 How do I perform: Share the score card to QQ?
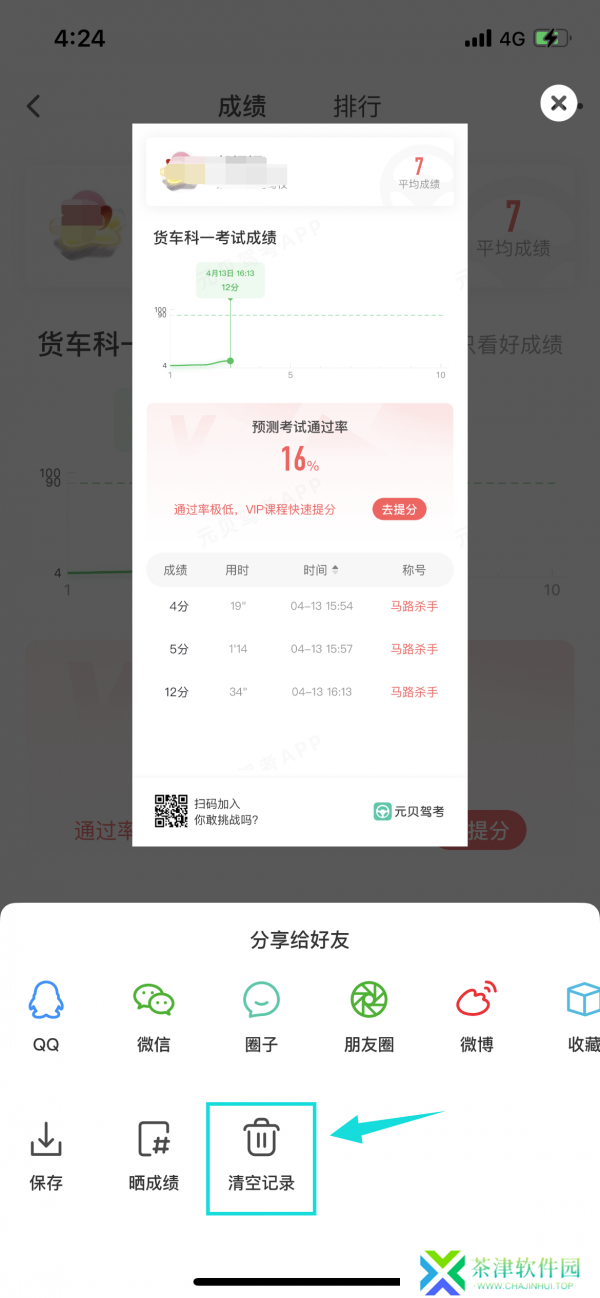[x=46, y=1015]
